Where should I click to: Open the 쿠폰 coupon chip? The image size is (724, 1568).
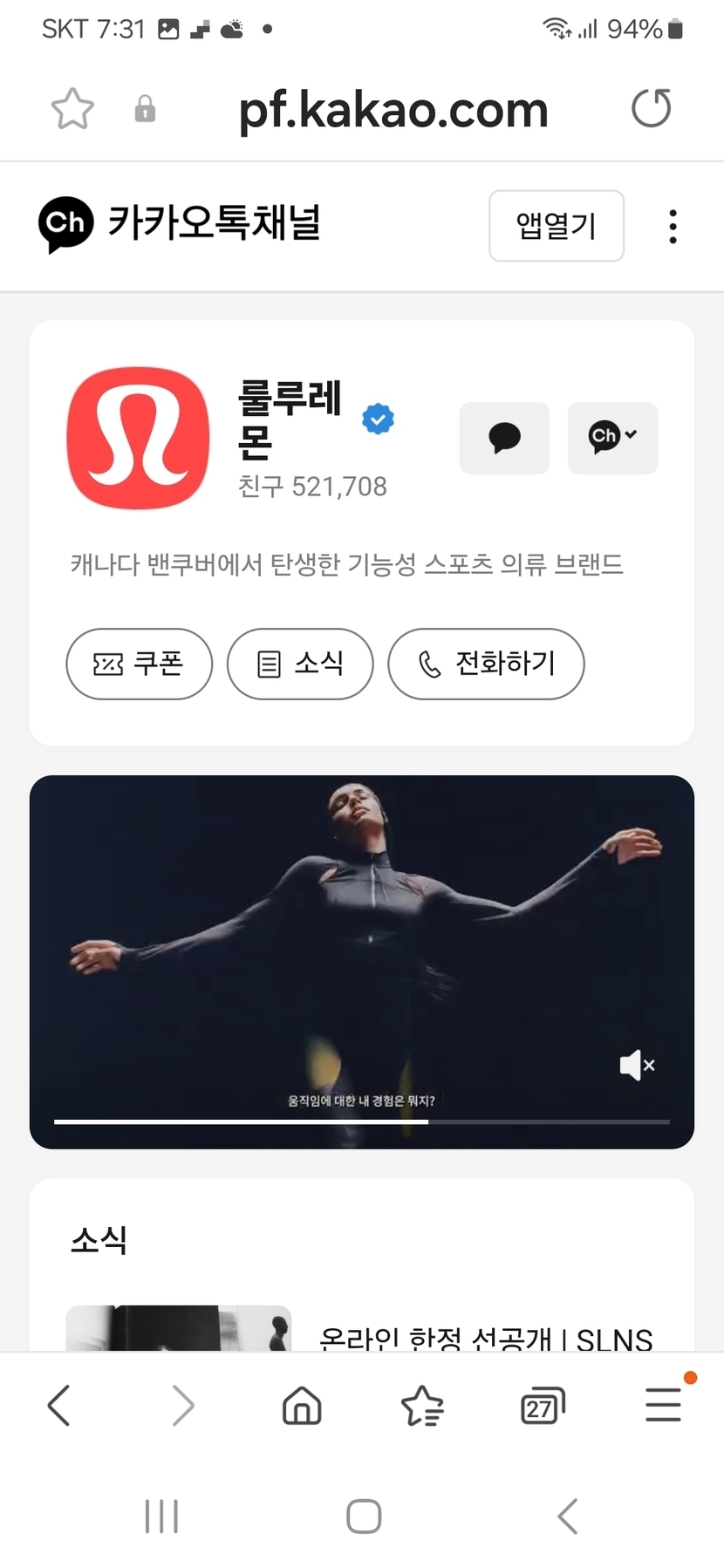139,664
